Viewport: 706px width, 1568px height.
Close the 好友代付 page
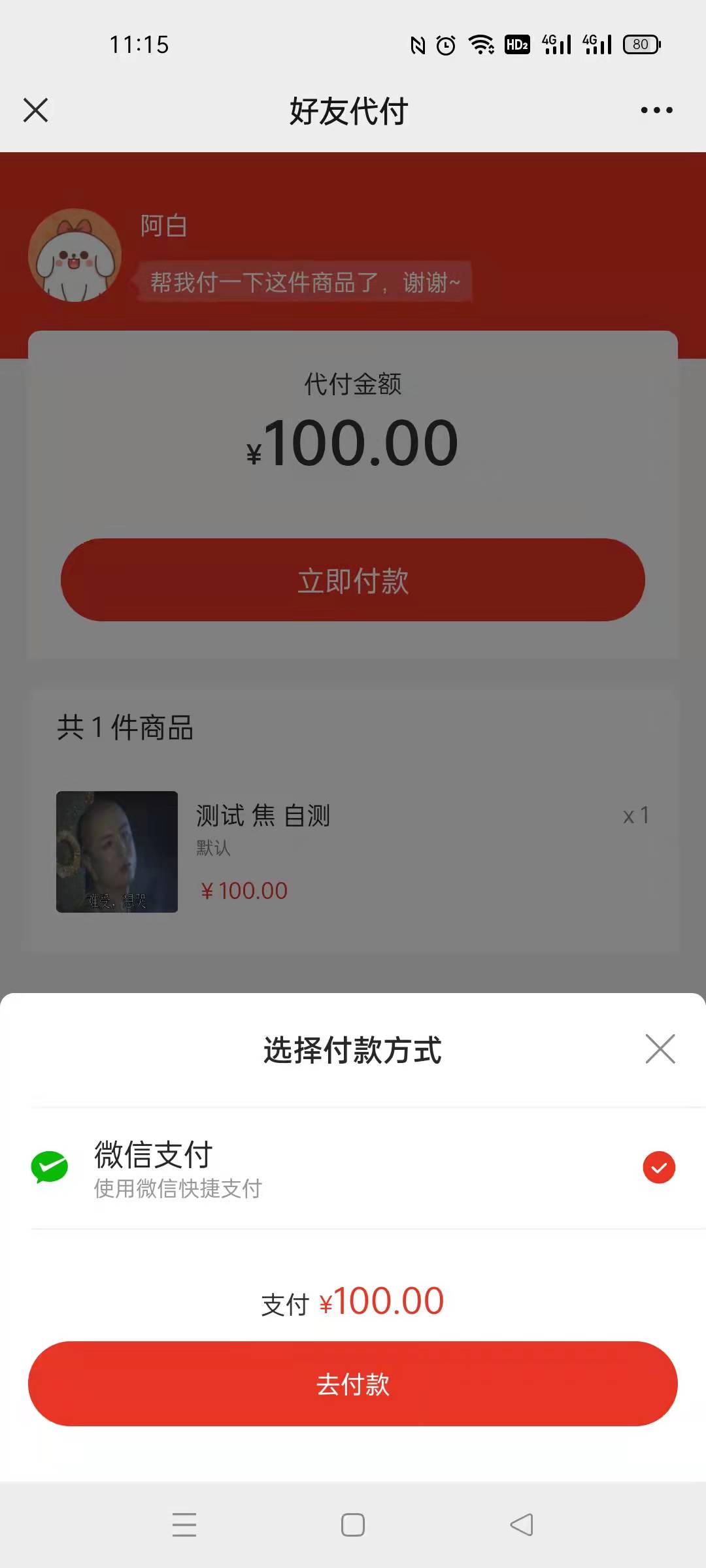tap(36, 110)
